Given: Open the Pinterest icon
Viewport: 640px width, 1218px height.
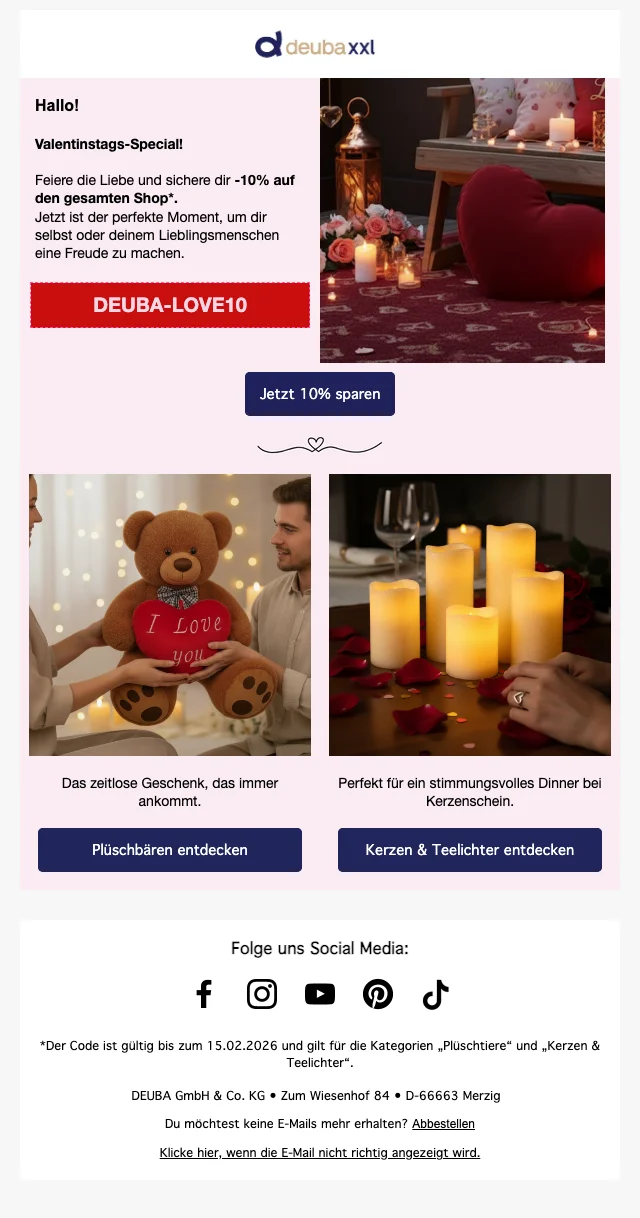Looking at the screenshot, I should point(378,994).
